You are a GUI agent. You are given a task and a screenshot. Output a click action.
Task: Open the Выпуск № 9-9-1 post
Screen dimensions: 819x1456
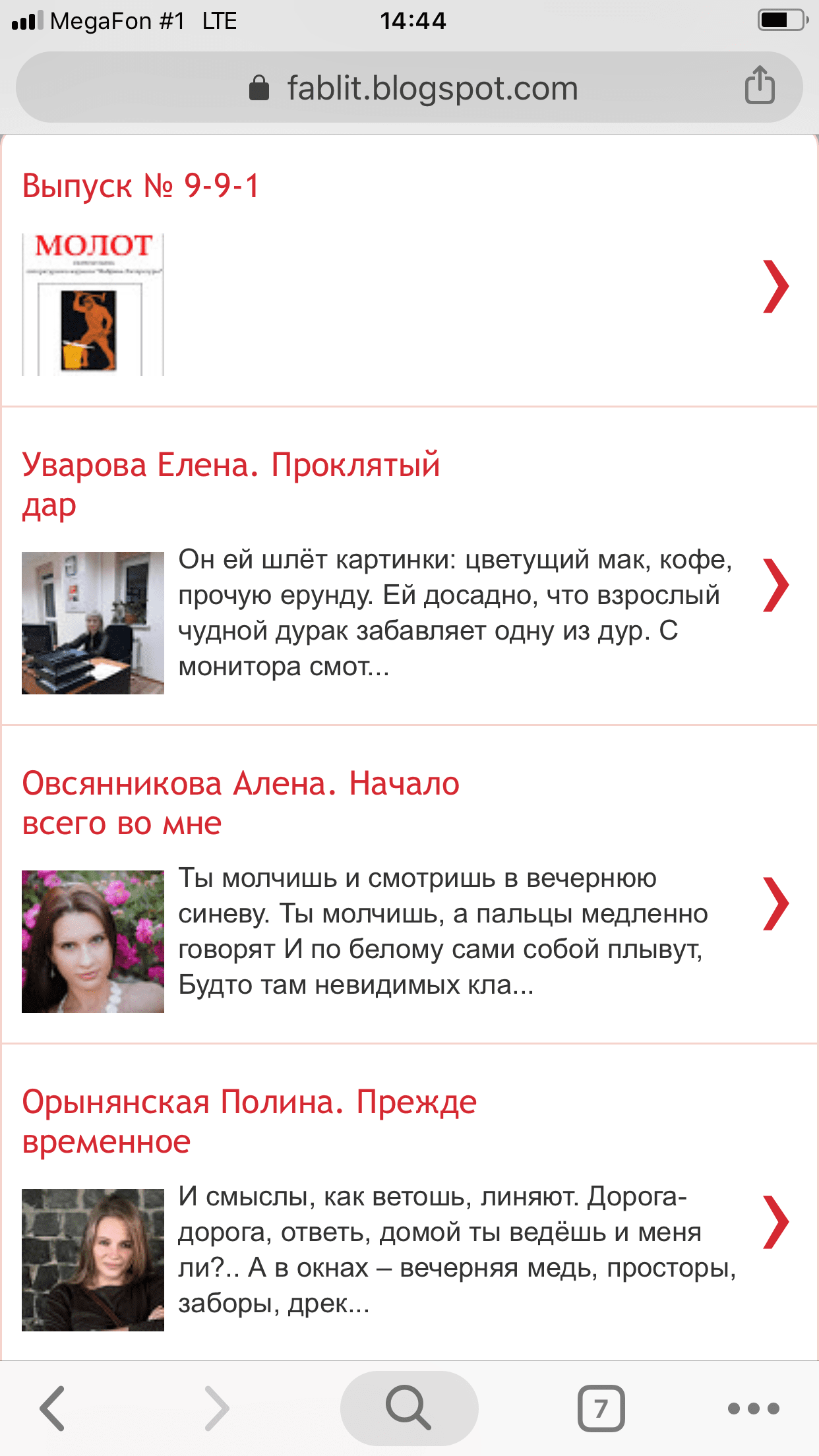pyautogui.click(x=141, y=186)
